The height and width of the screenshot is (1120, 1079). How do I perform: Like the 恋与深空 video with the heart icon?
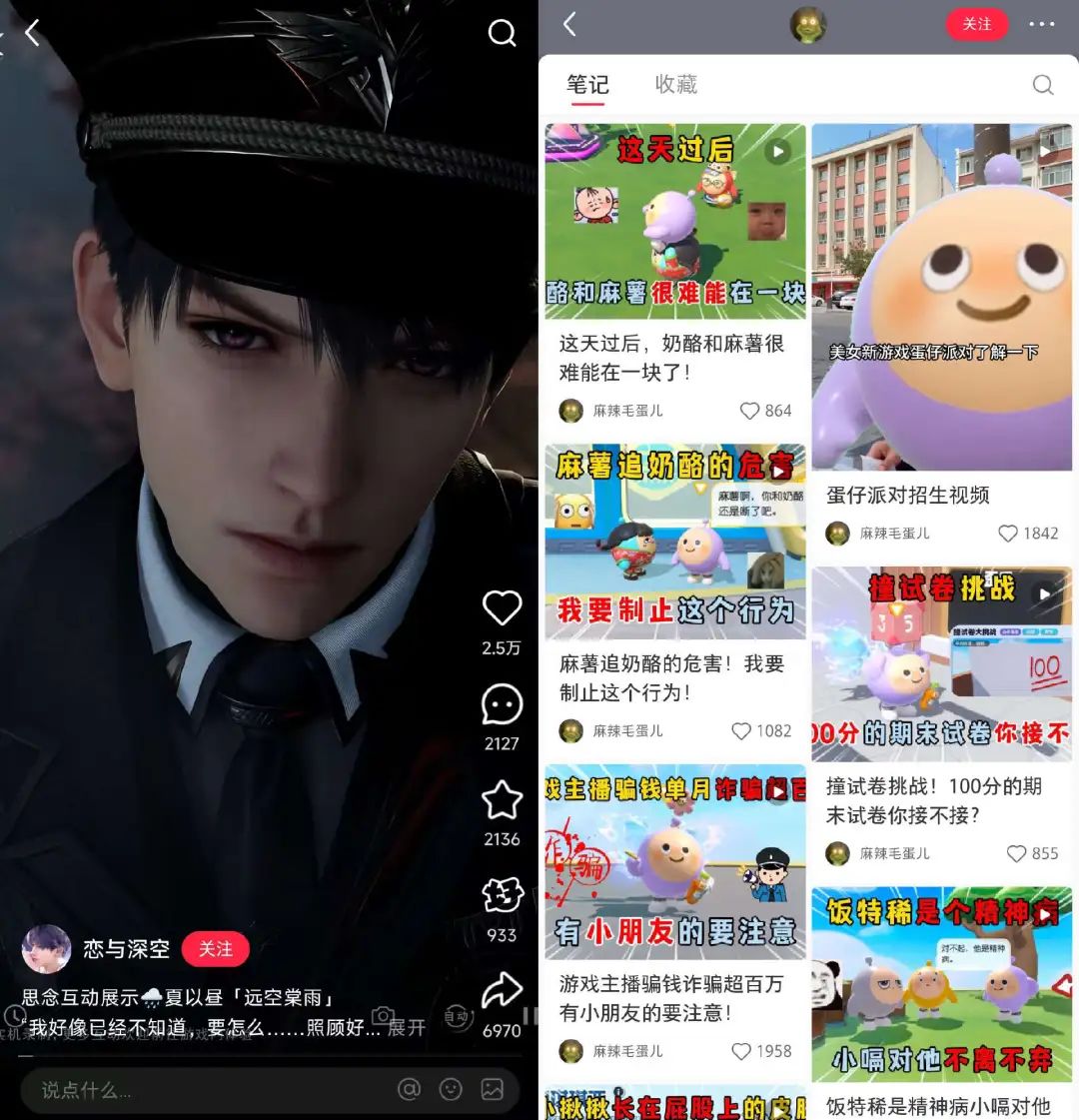(x=502, y=608)
